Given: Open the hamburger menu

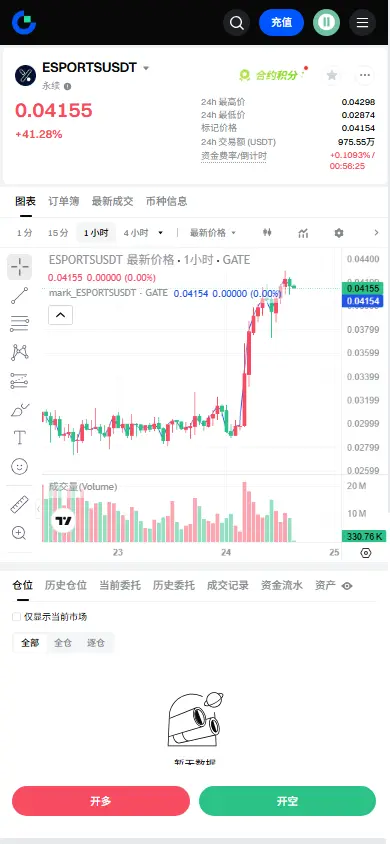Looking at the screenshot, I should (363, 23).
